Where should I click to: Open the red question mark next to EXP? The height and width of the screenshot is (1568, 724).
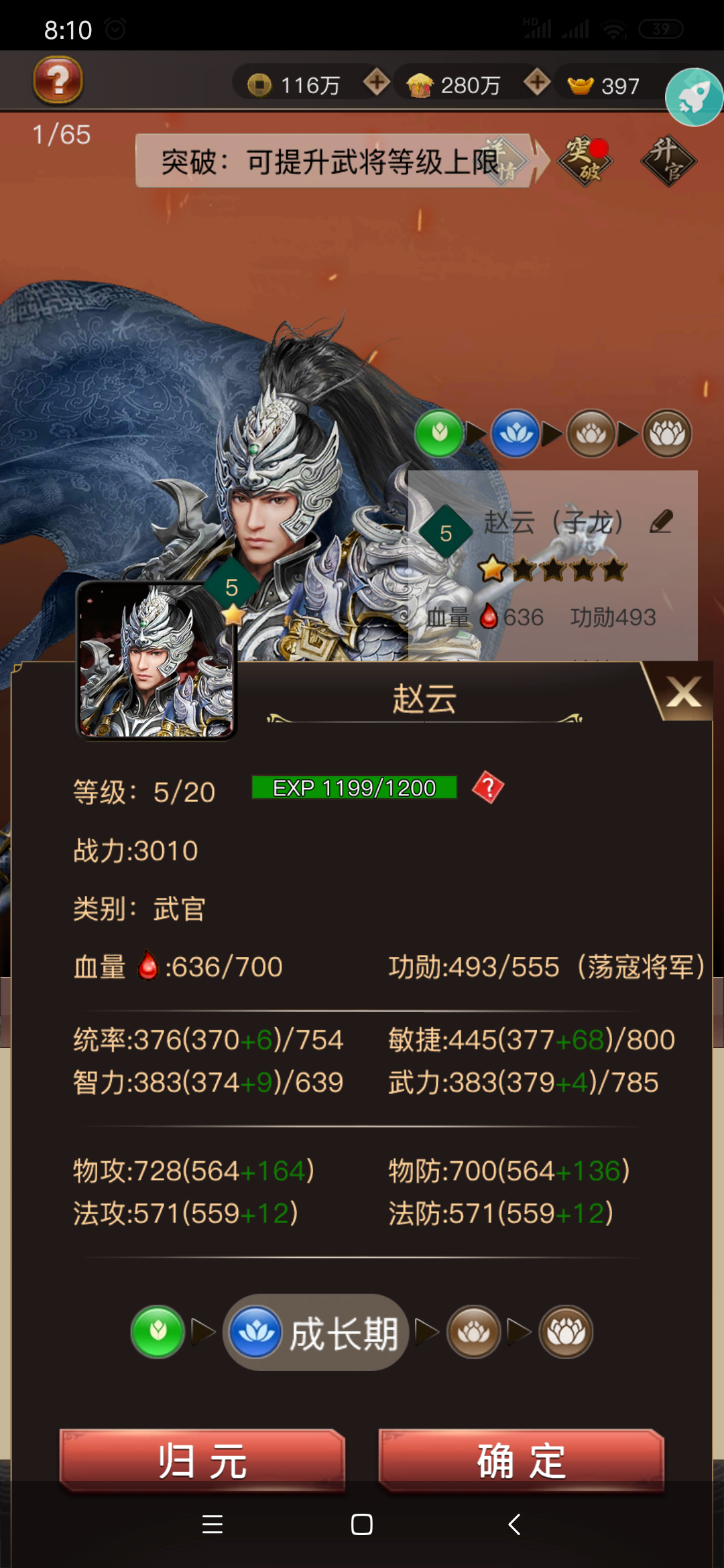488,787
